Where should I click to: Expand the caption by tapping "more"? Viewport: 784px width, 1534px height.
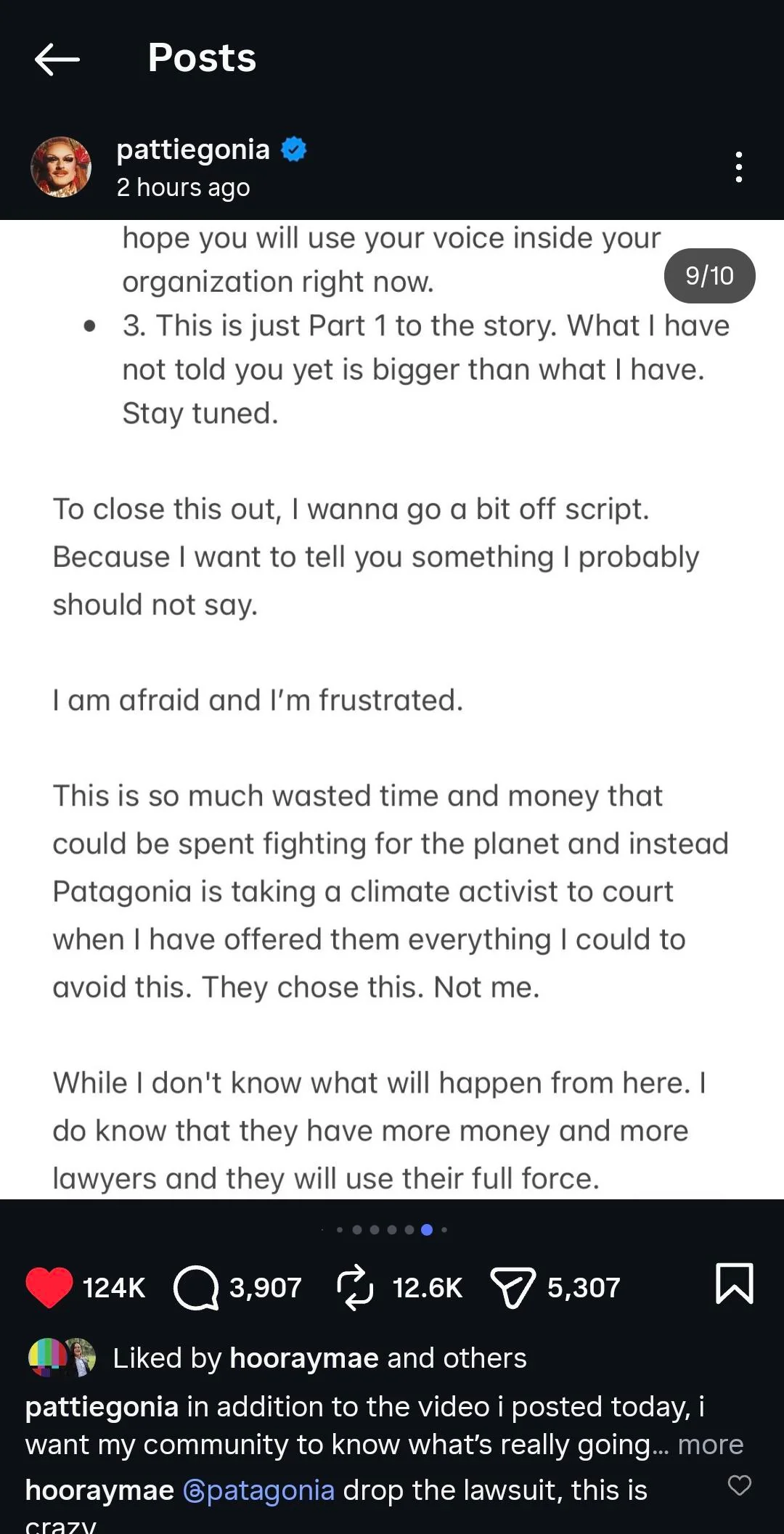pyautogui.click(x=711, y=1445)
